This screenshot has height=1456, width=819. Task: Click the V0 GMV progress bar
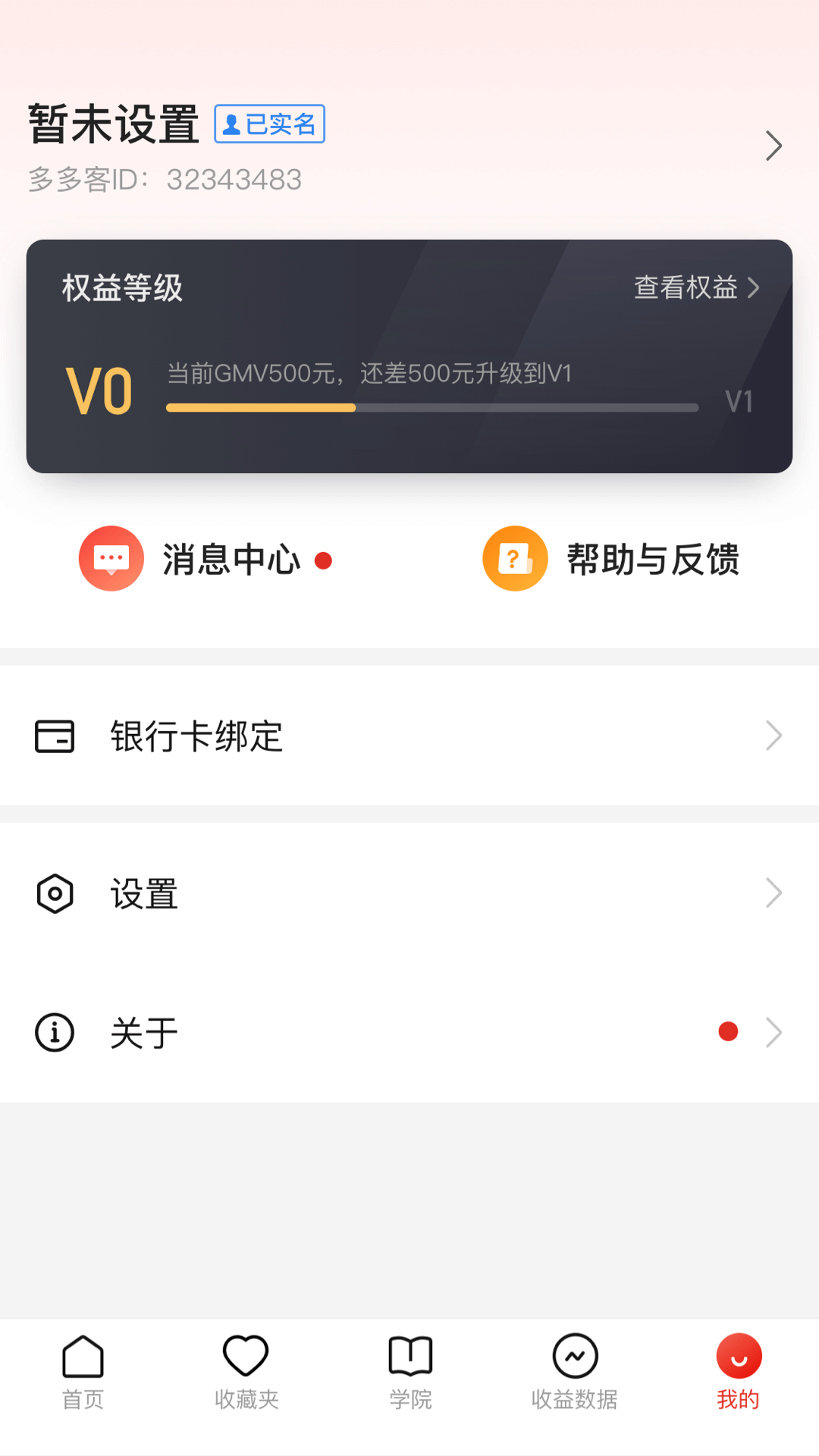tap(431, 408)
